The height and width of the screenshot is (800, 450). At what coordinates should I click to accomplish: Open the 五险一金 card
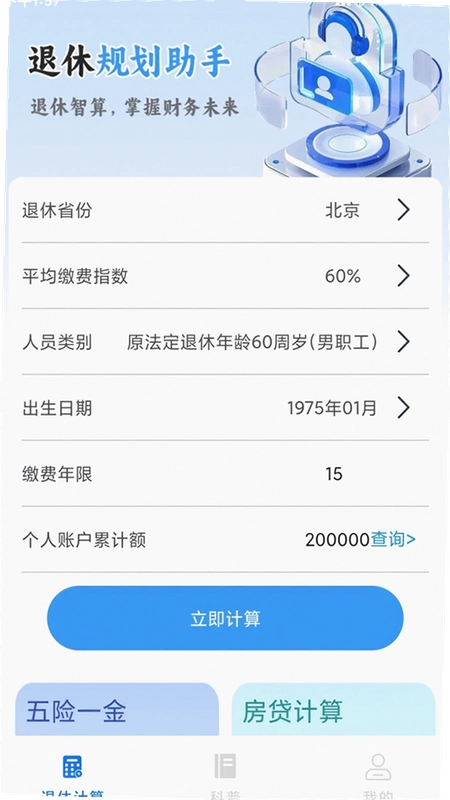pos(117,709)
